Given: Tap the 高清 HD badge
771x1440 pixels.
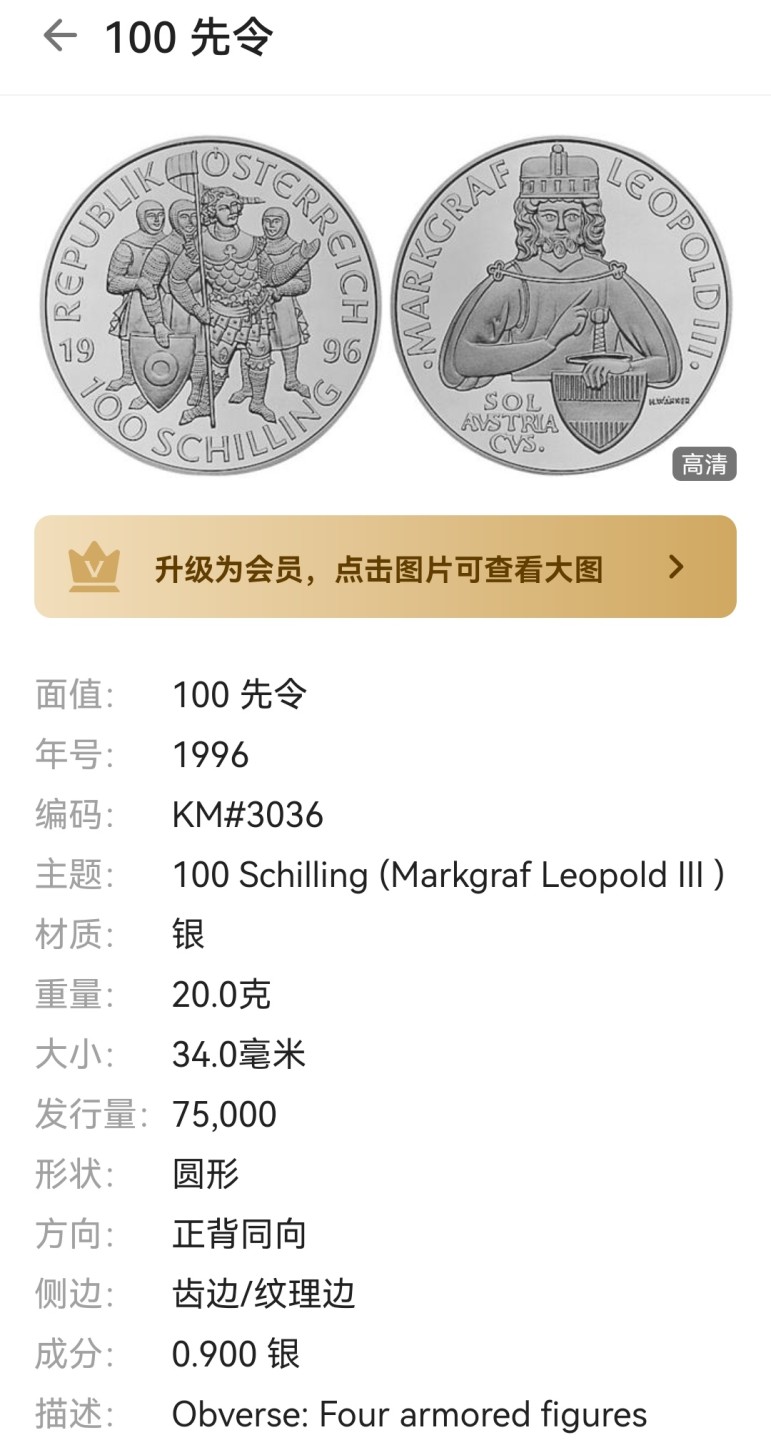Looking at the screenshot, I should point(704,465).
